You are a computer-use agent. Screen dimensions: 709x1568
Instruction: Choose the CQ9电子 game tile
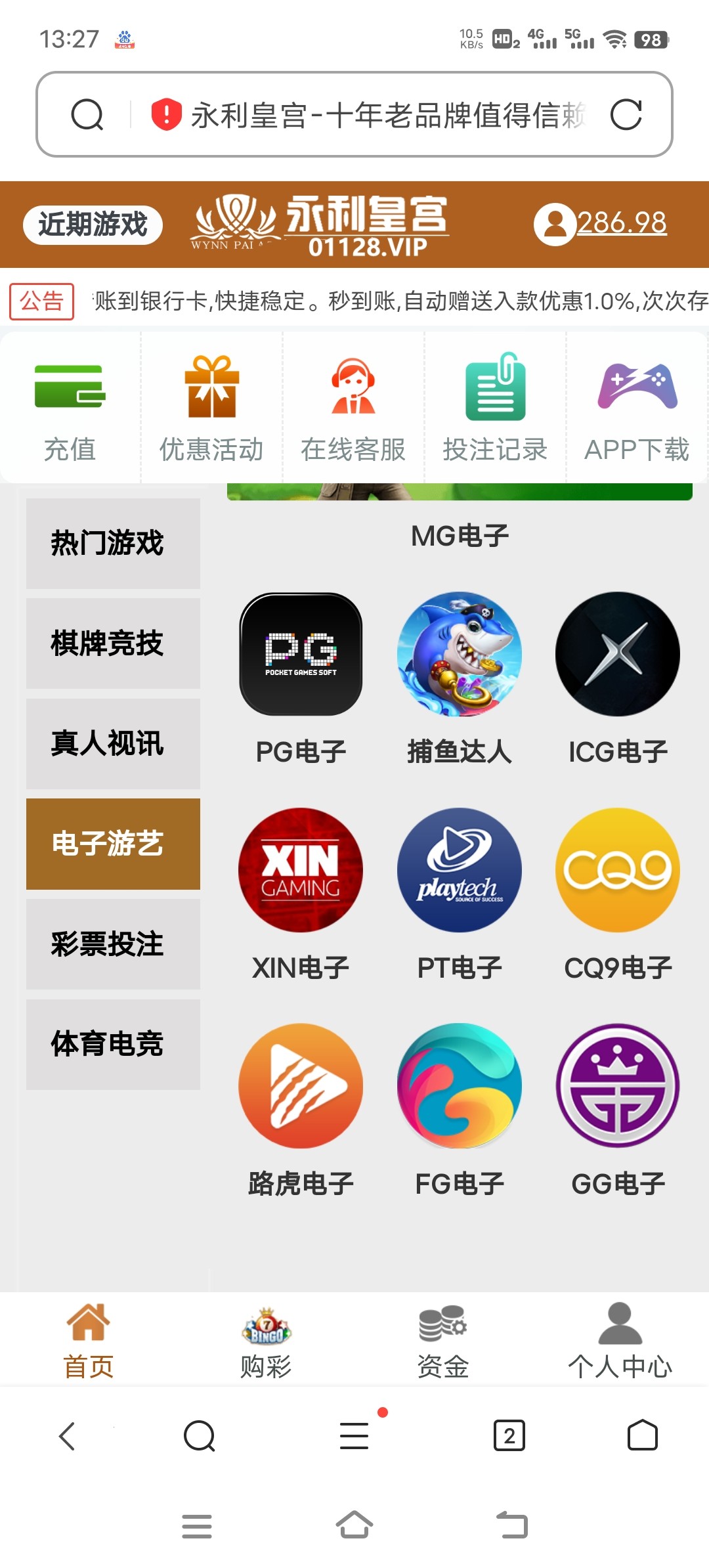[x=618, y=872]
